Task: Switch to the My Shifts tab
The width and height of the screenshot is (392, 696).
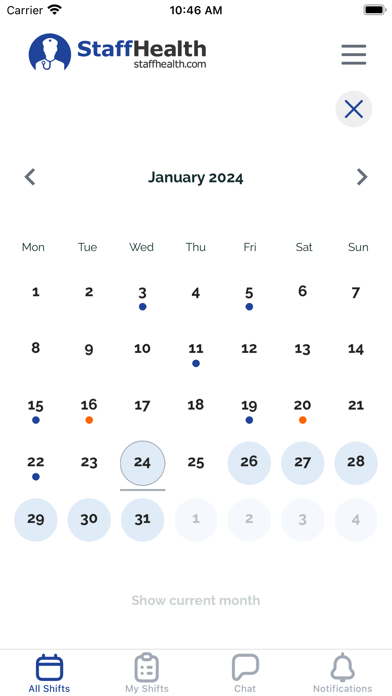Action: [147, 673]
